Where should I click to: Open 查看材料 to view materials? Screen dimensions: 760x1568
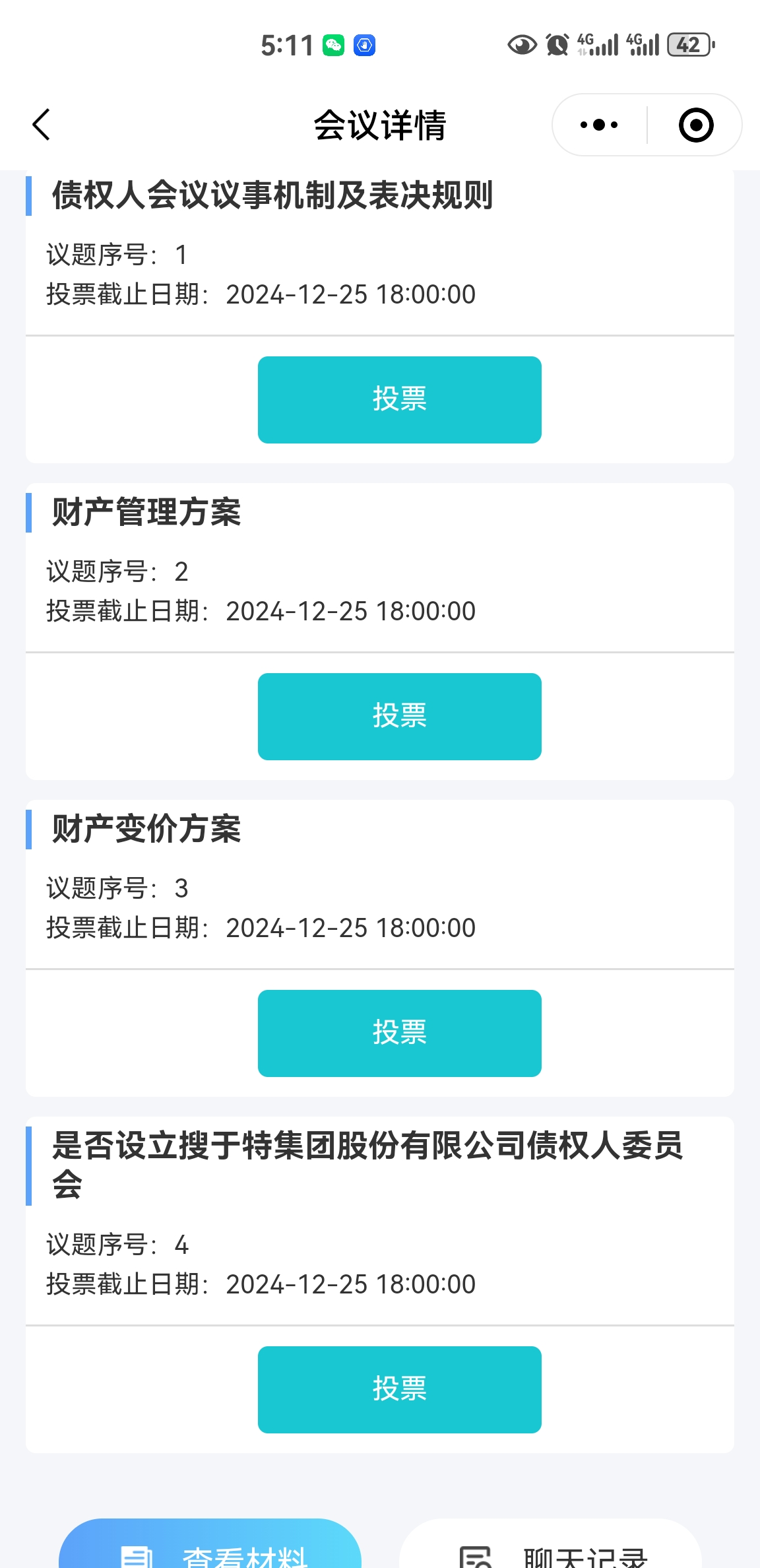[210, 1551]
